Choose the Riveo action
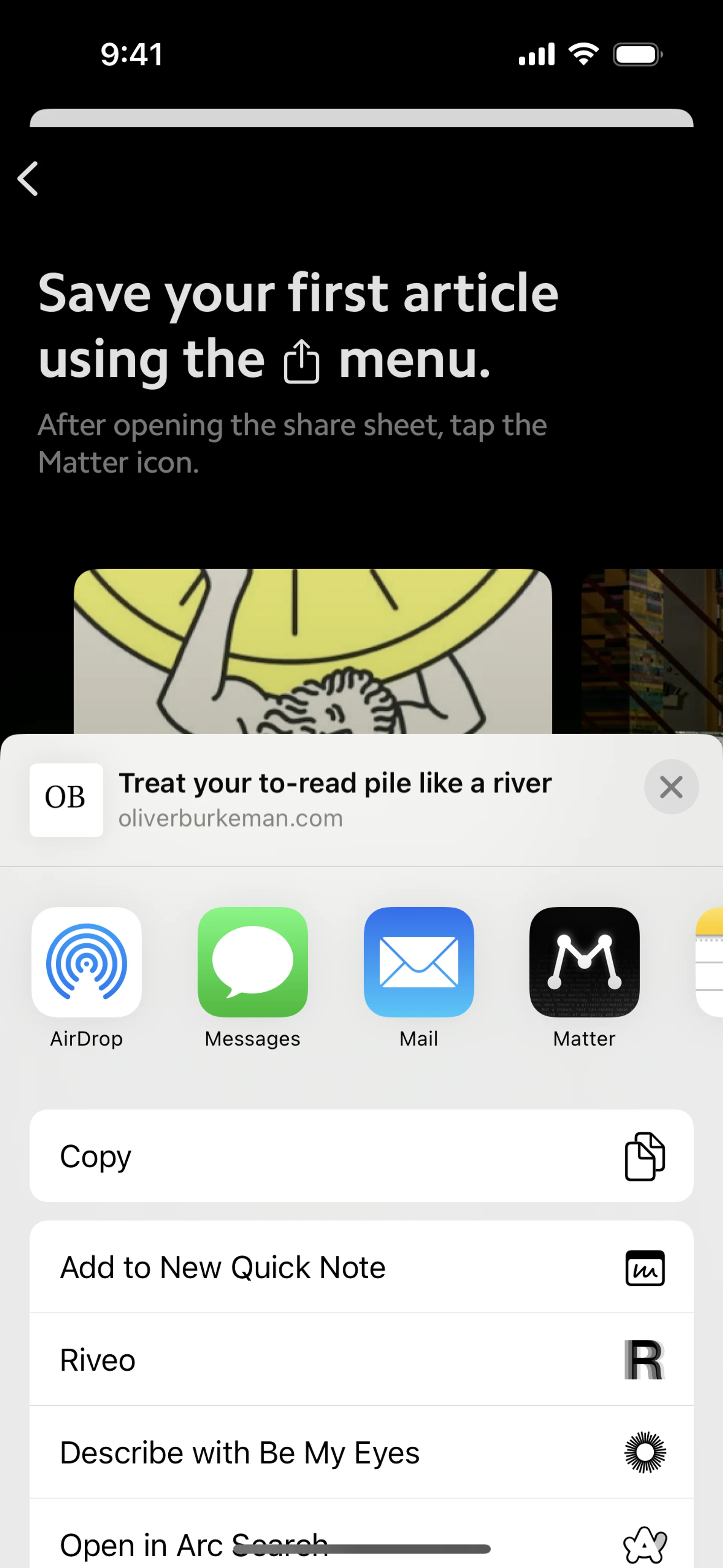 point(361,1360)
